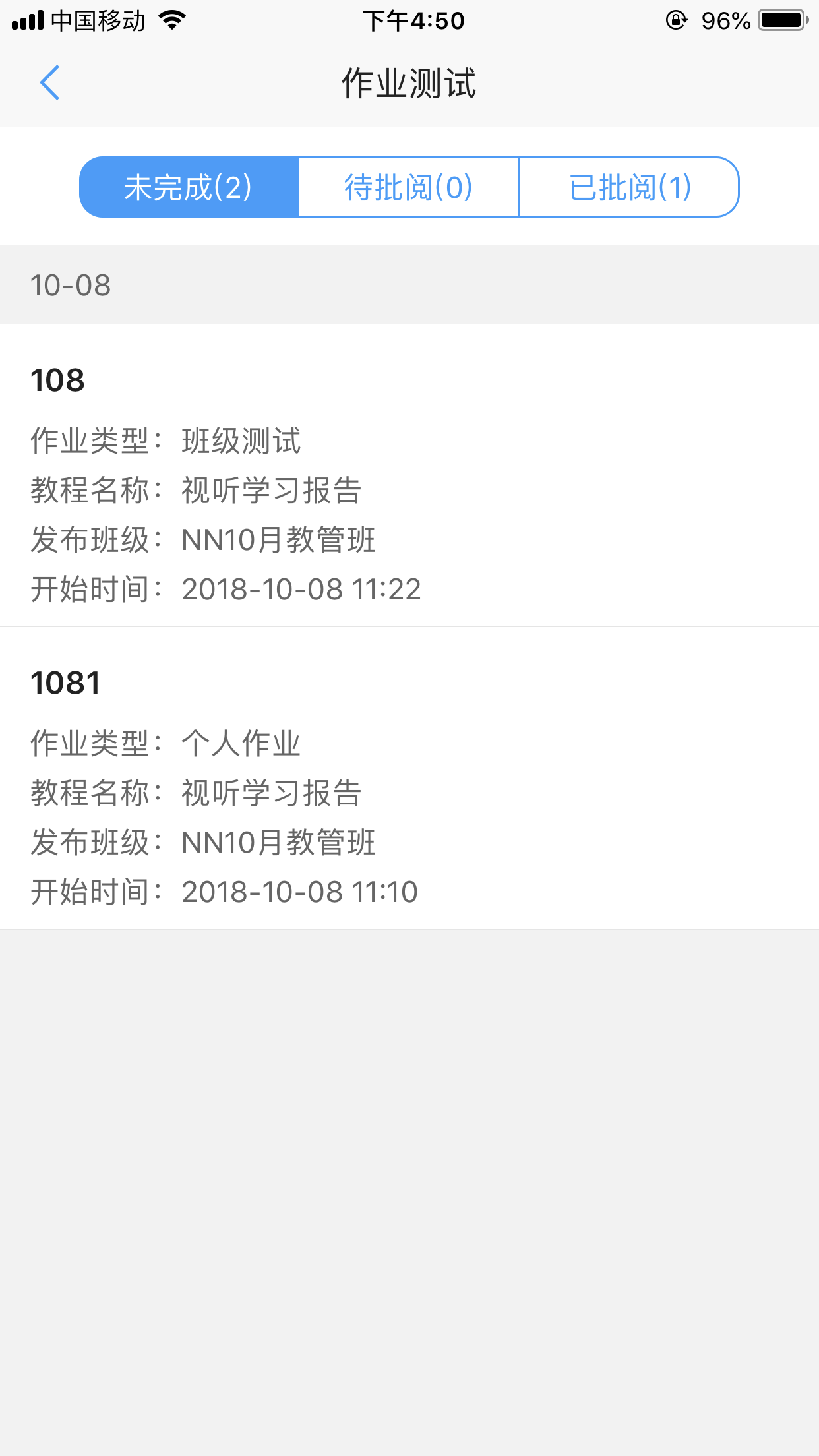Open the 108 班级测试 assignment
819x1456 pixels.
click(409, 476)
